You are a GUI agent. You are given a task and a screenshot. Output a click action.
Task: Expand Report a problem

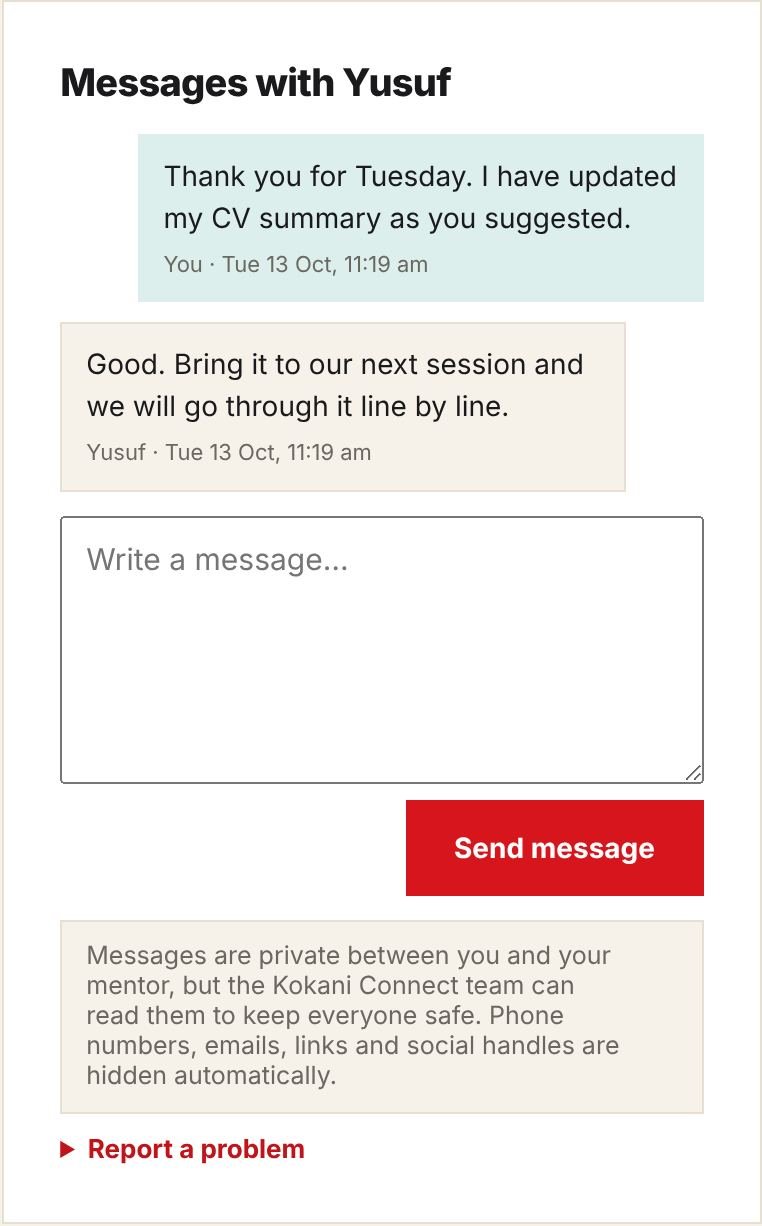[x=183, y=1150]
